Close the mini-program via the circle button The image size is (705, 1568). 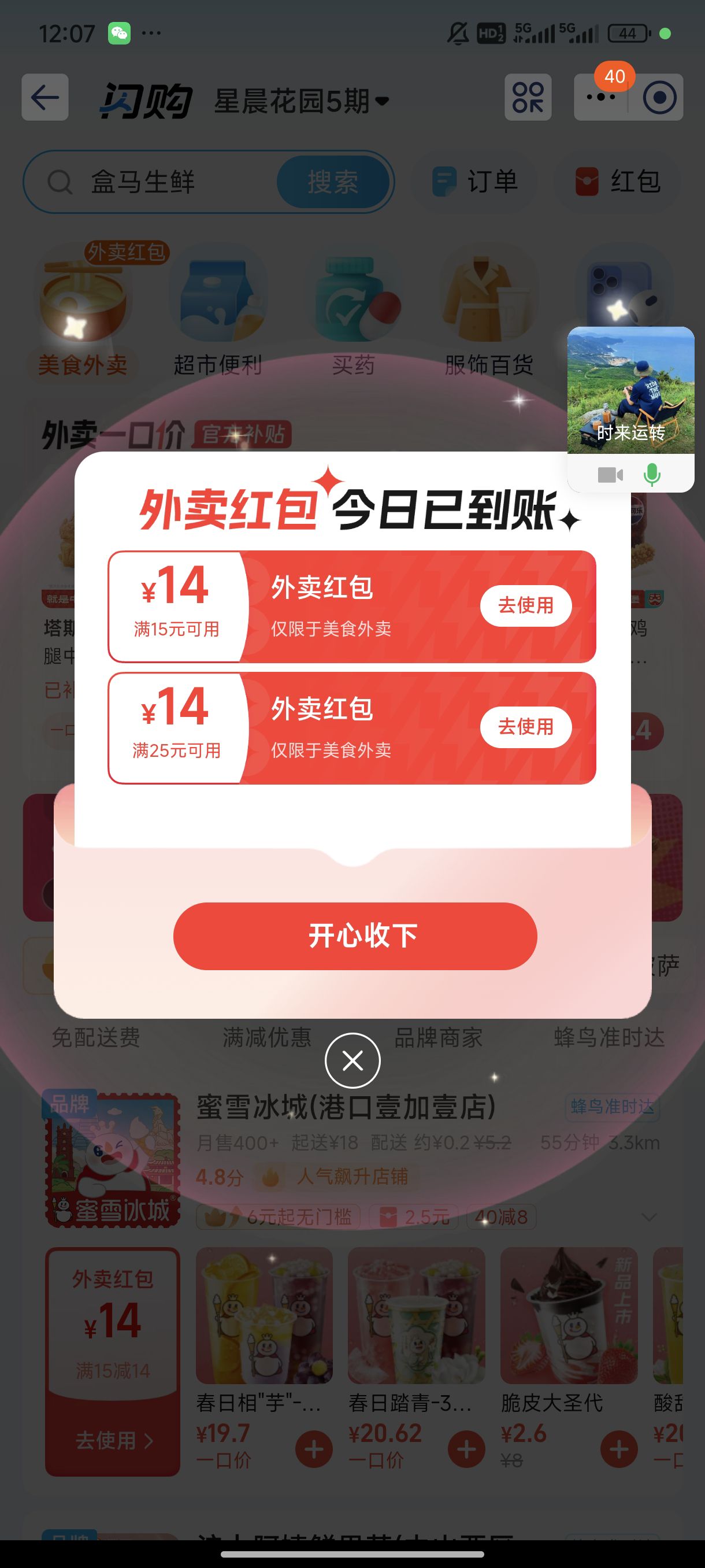tap(659, 97)
